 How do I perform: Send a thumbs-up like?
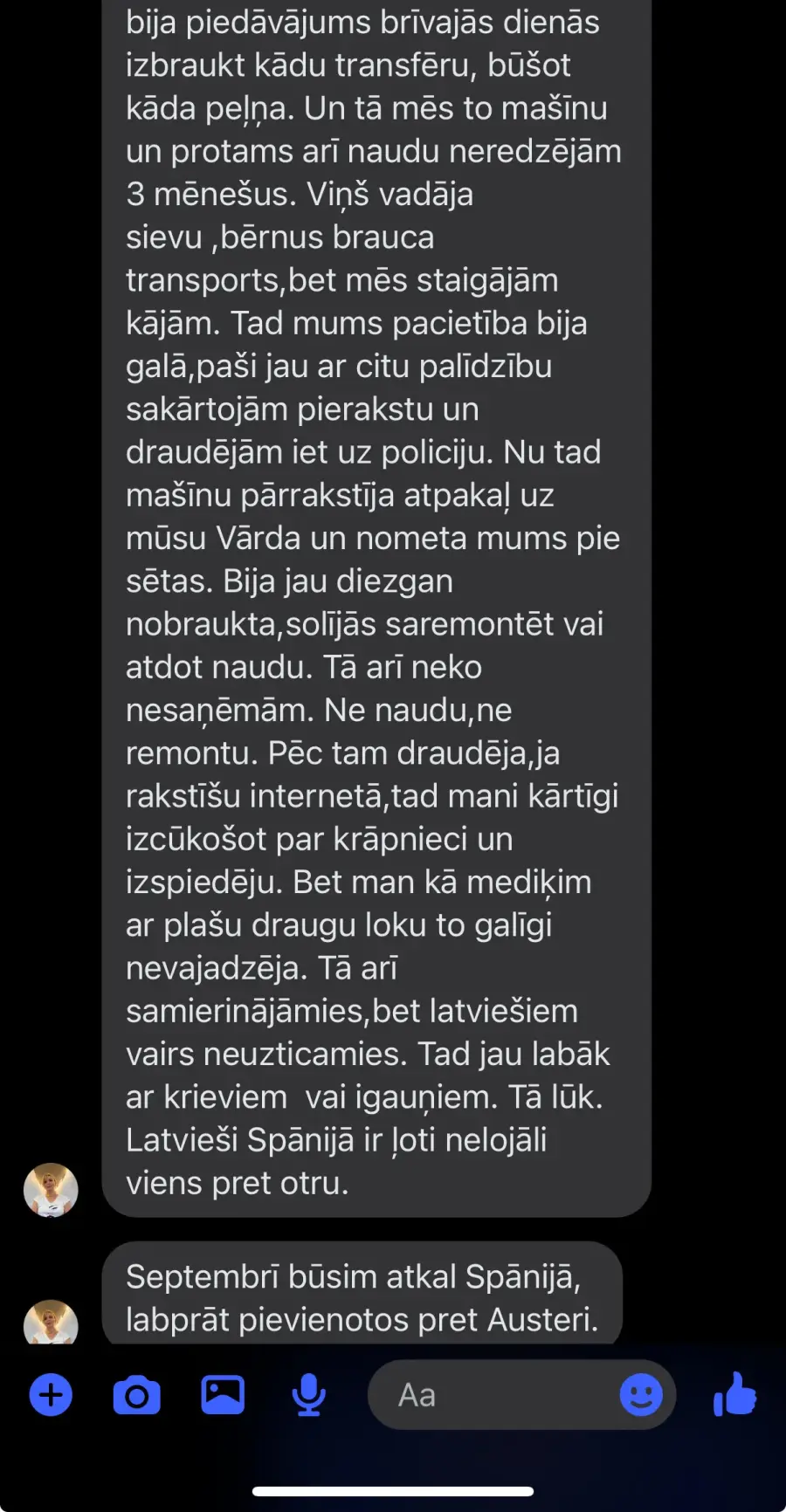pyautogui.click(x=734, y=1393)
